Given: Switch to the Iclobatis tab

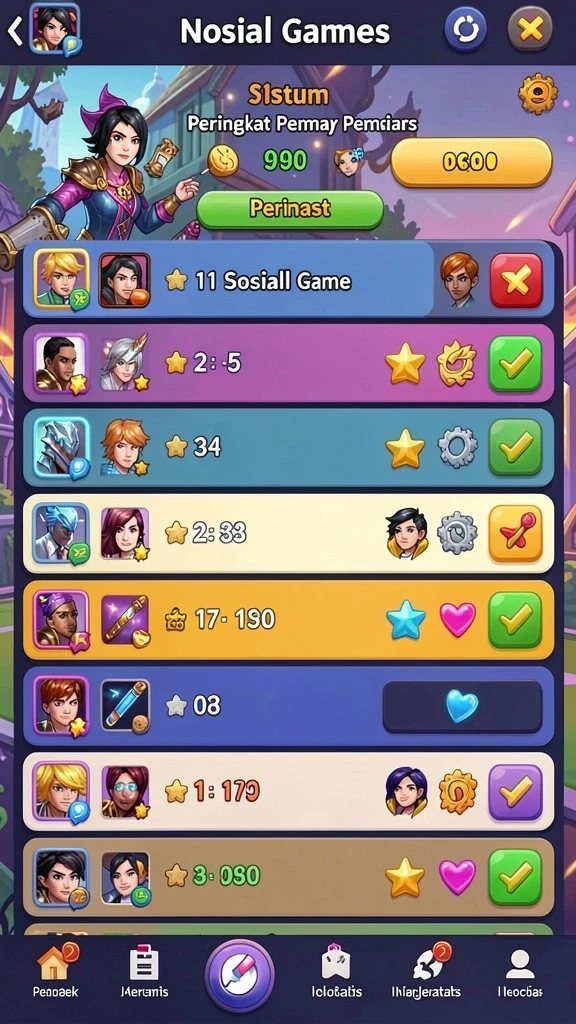Looking at the screenshot, I should (336, 972).
